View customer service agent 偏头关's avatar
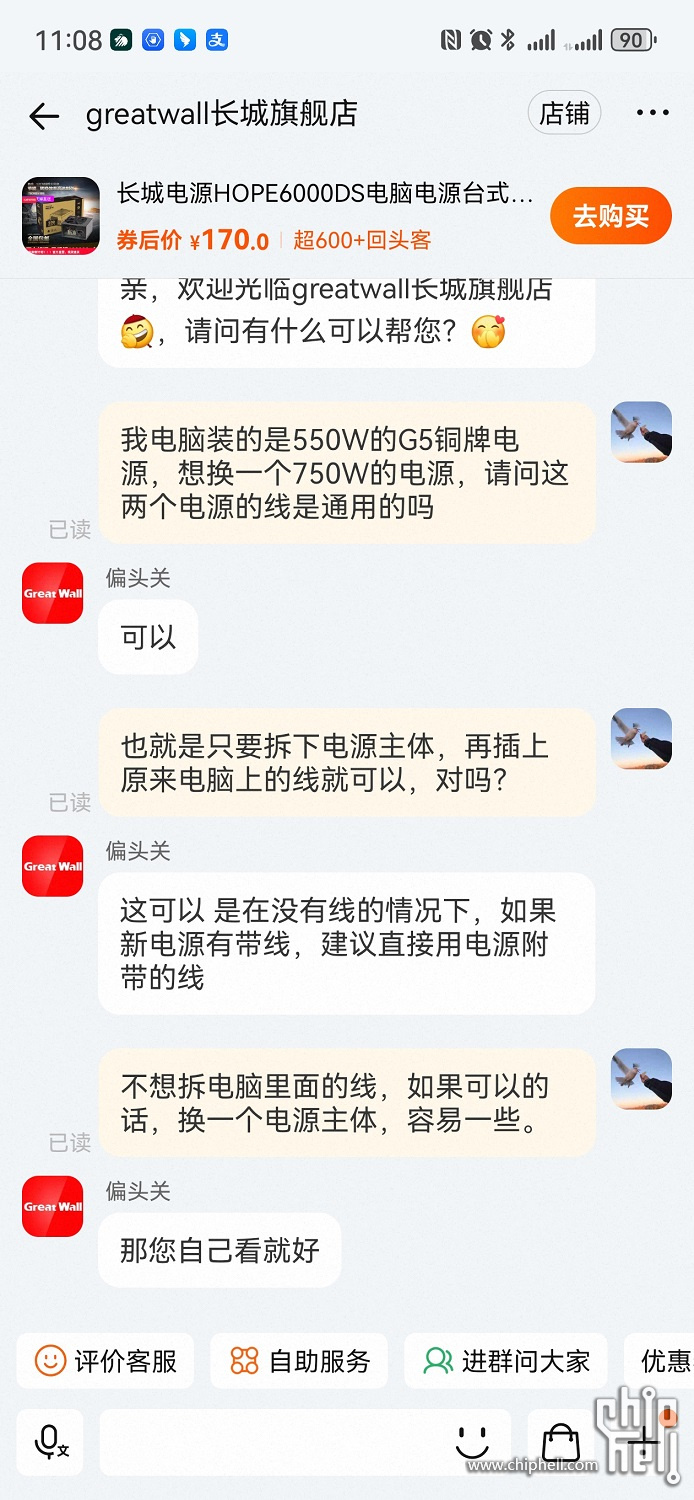Screen dimensions: 694x1500 pos(53,593)
